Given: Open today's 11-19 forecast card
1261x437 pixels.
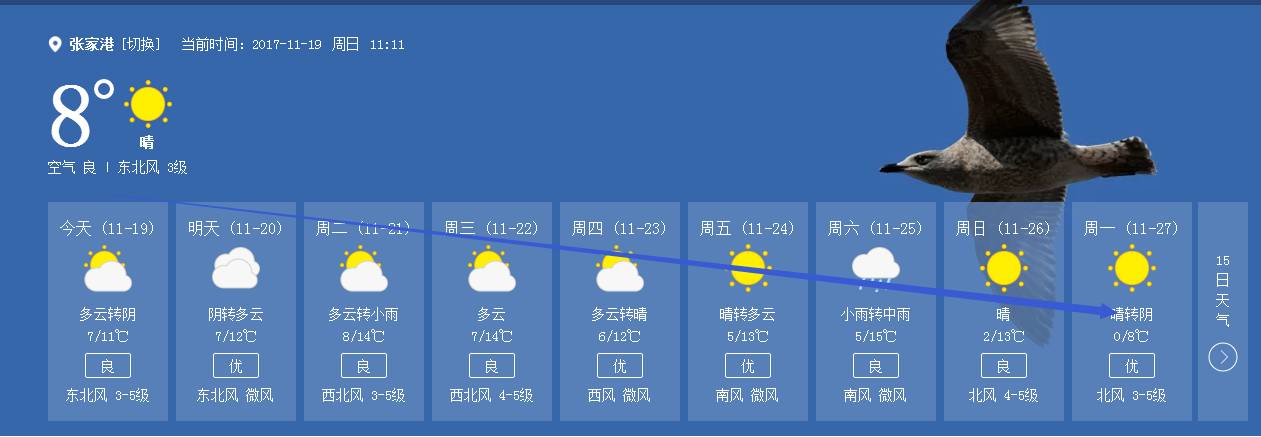Looking at the screenshot, I should point(107,311).
